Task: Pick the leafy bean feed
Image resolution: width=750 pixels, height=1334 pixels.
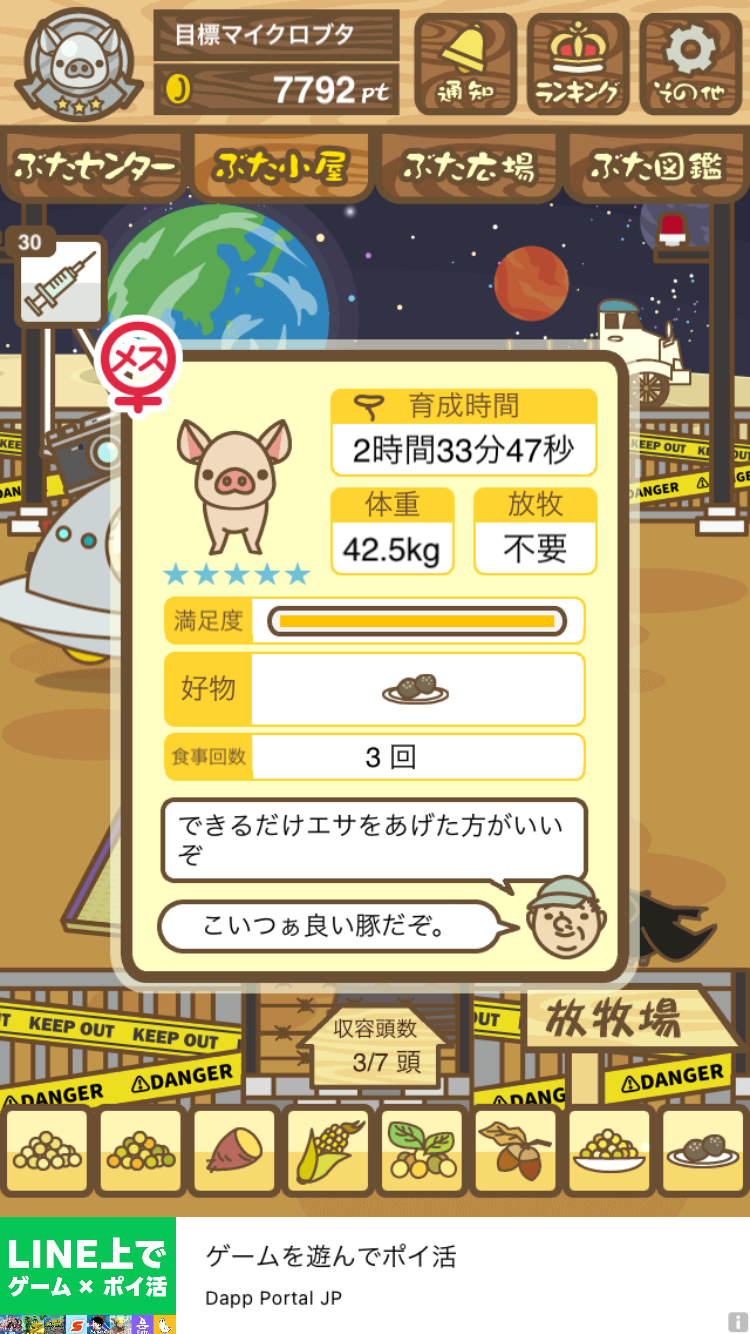Action: pos(421,1151)
